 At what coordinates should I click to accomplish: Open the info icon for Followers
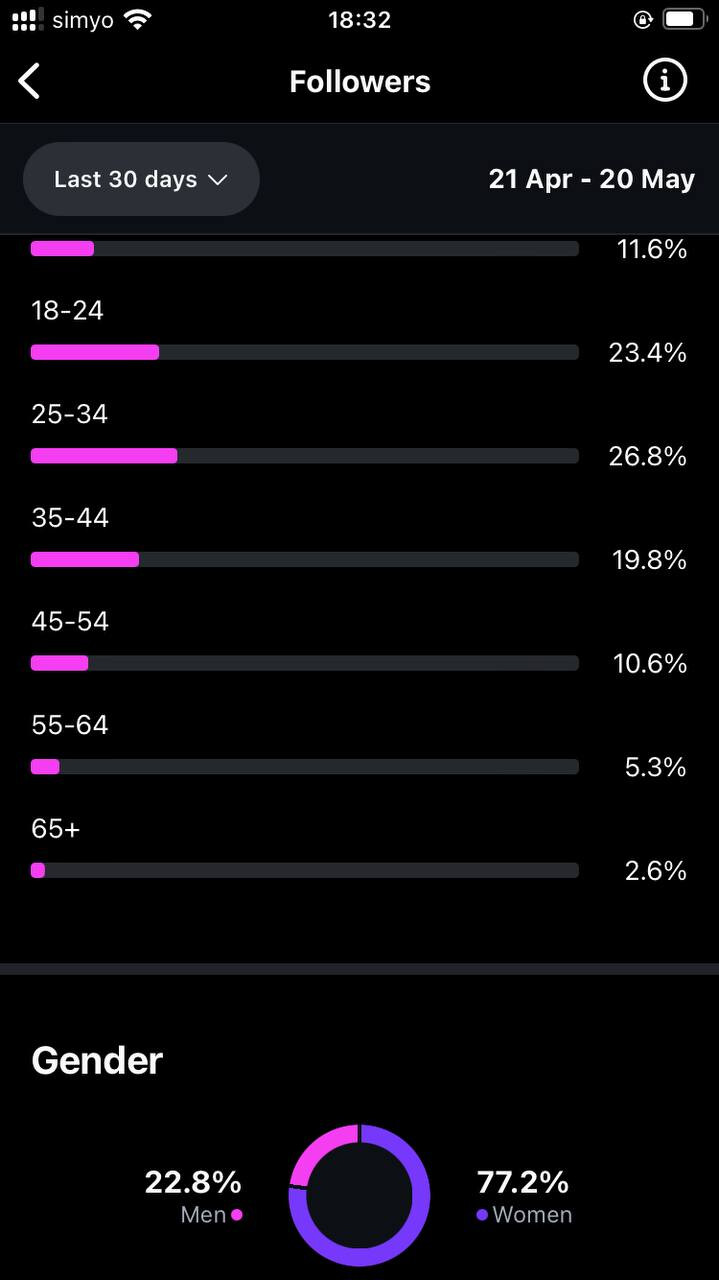coord(664,81)
